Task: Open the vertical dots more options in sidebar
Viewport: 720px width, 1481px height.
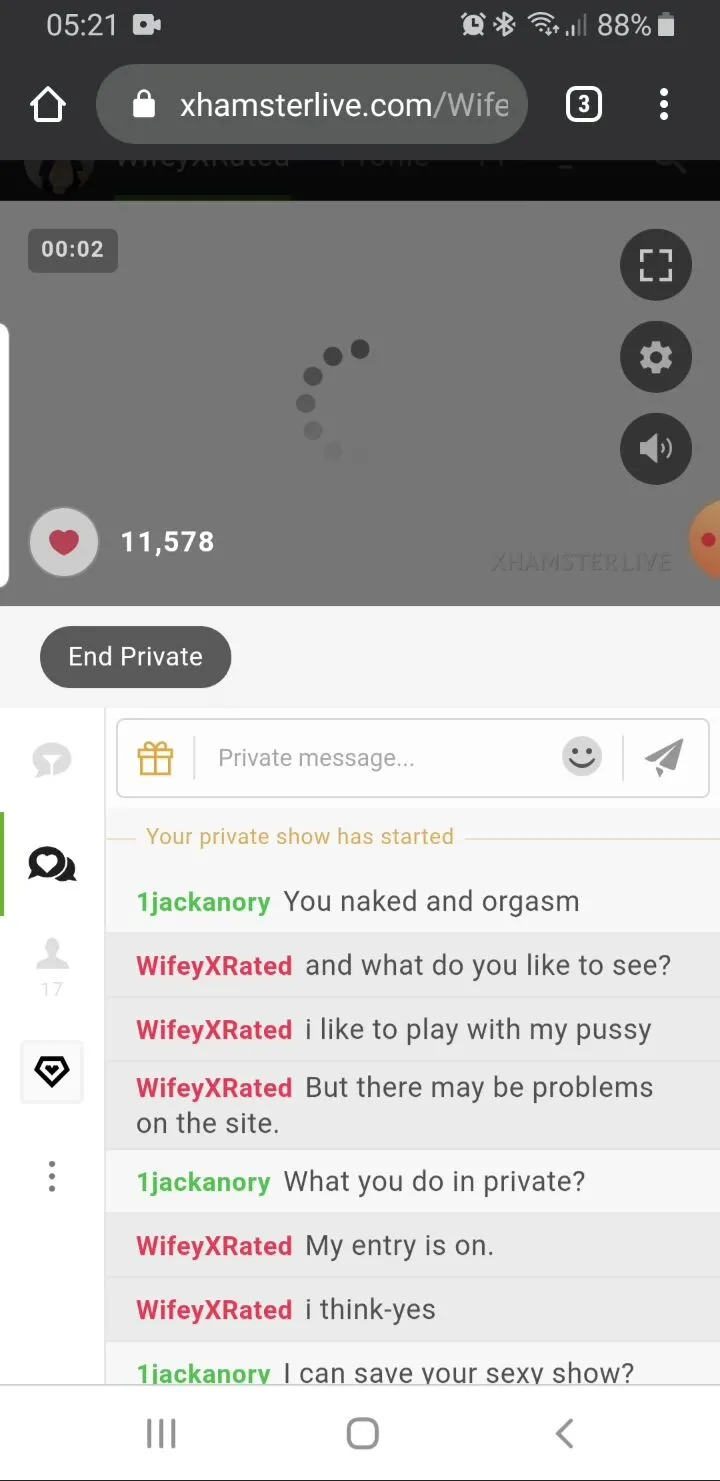Action: [52, 1176]
